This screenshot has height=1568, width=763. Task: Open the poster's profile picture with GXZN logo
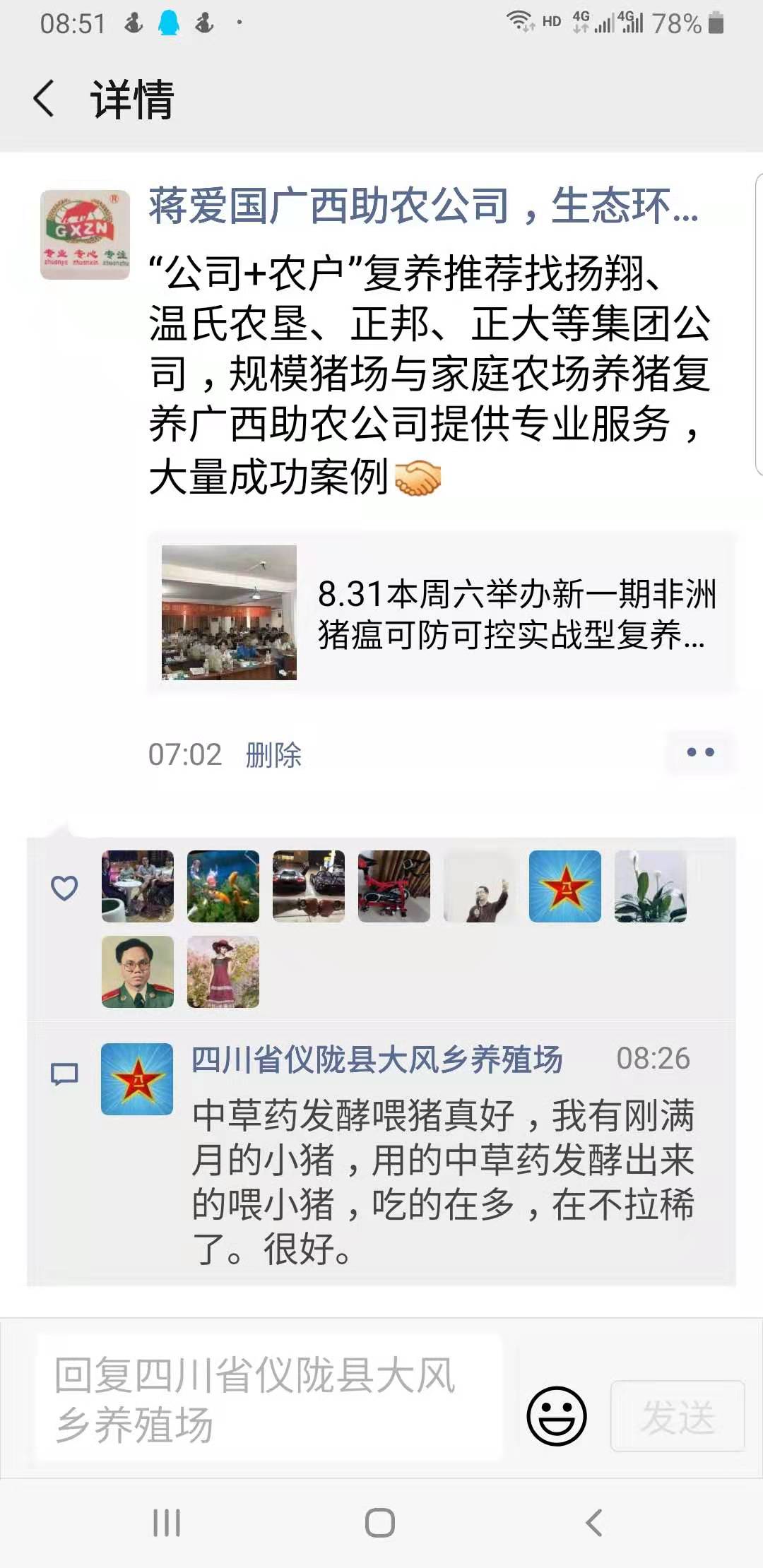coord(85,234)
